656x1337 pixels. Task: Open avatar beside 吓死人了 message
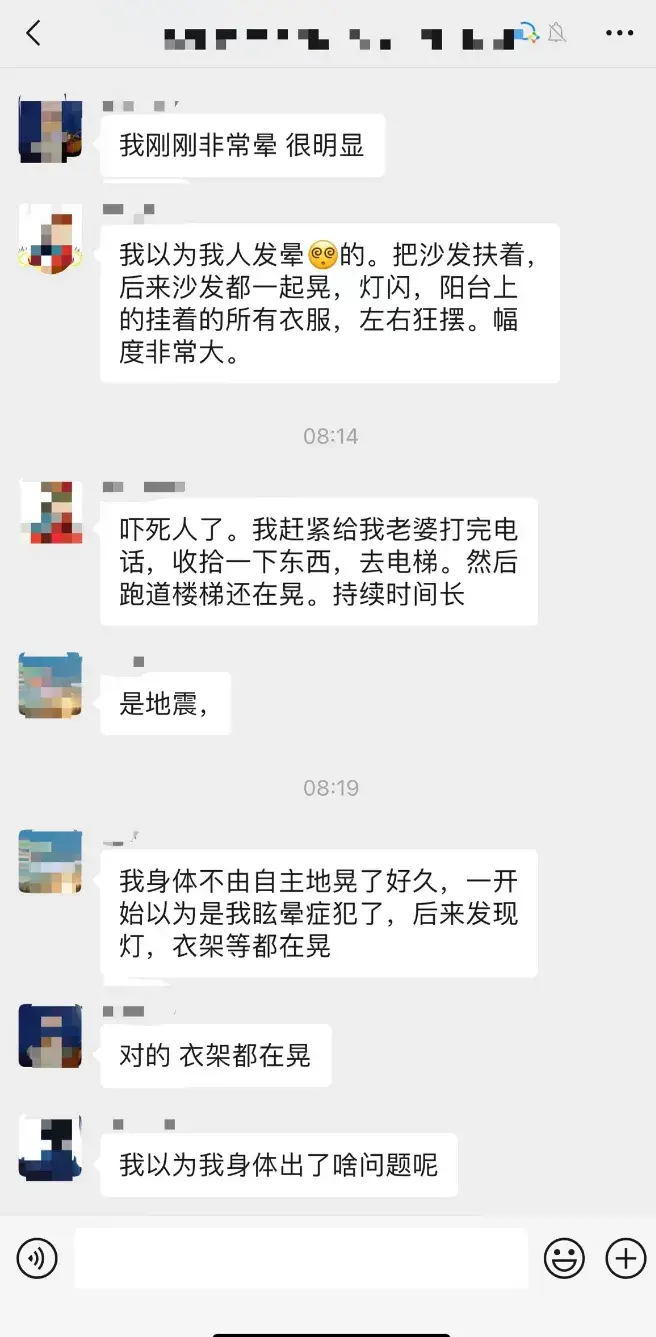50,511
